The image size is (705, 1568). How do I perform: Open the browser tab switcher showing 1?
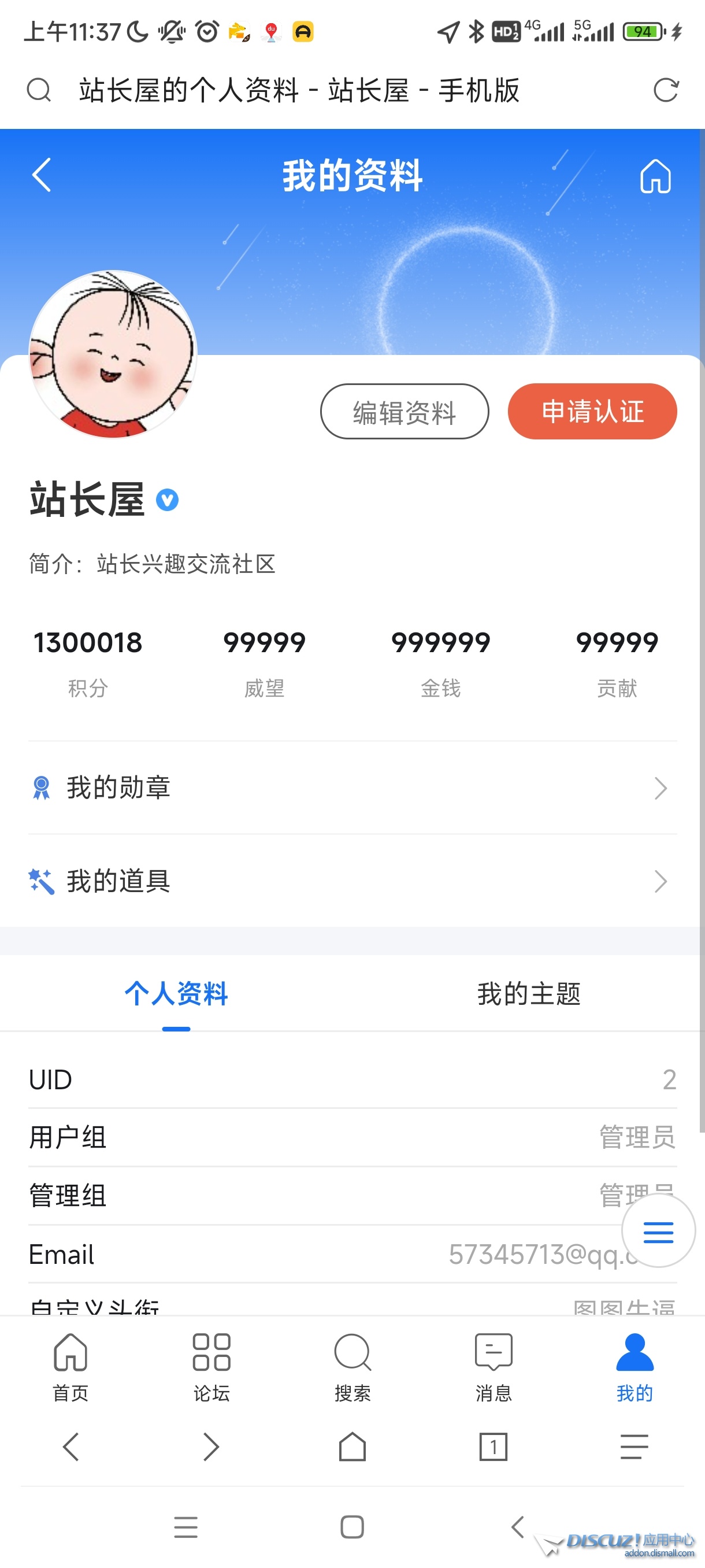click(x=493, y=1448)
